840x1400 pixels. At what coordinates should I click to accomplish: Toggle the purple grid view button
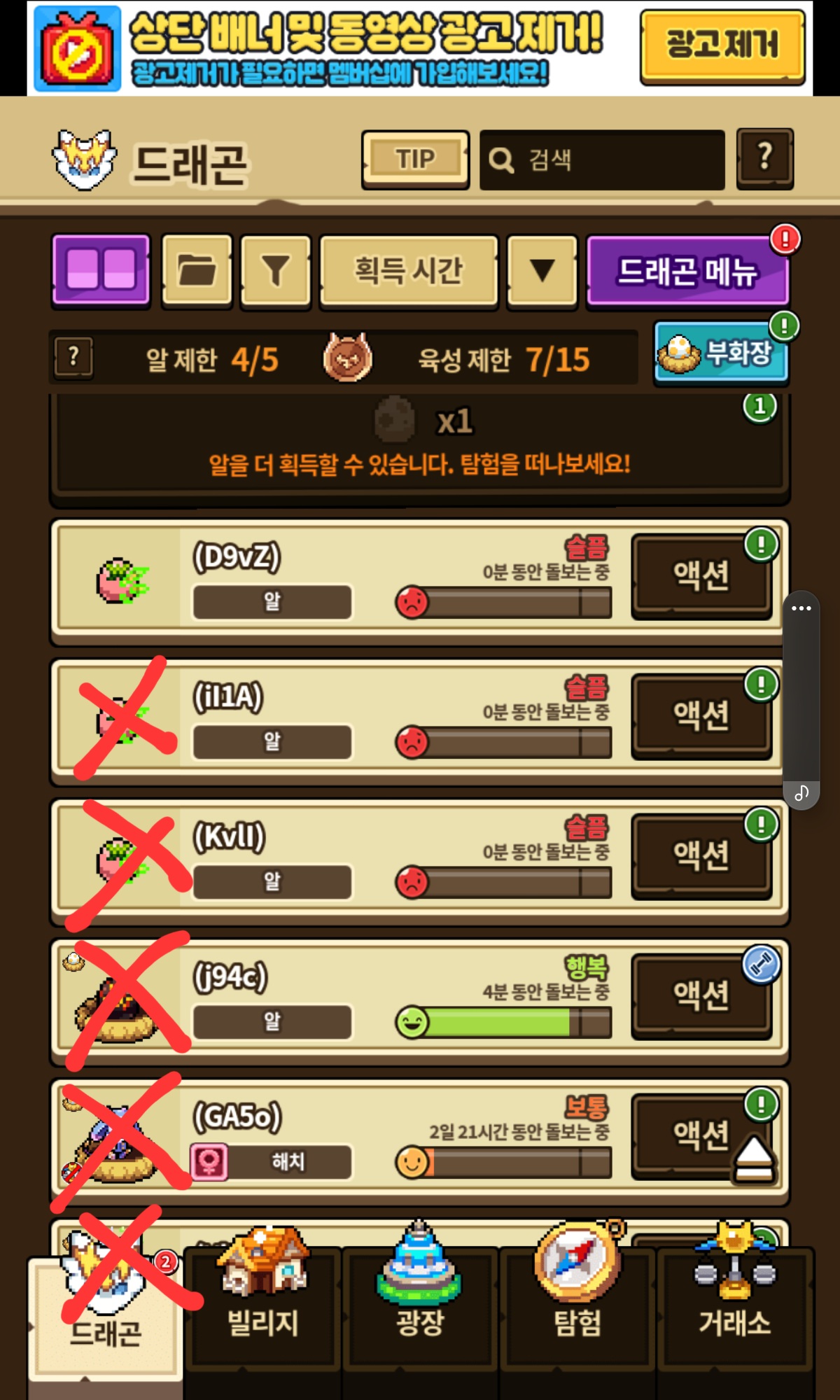click(101, 271)
